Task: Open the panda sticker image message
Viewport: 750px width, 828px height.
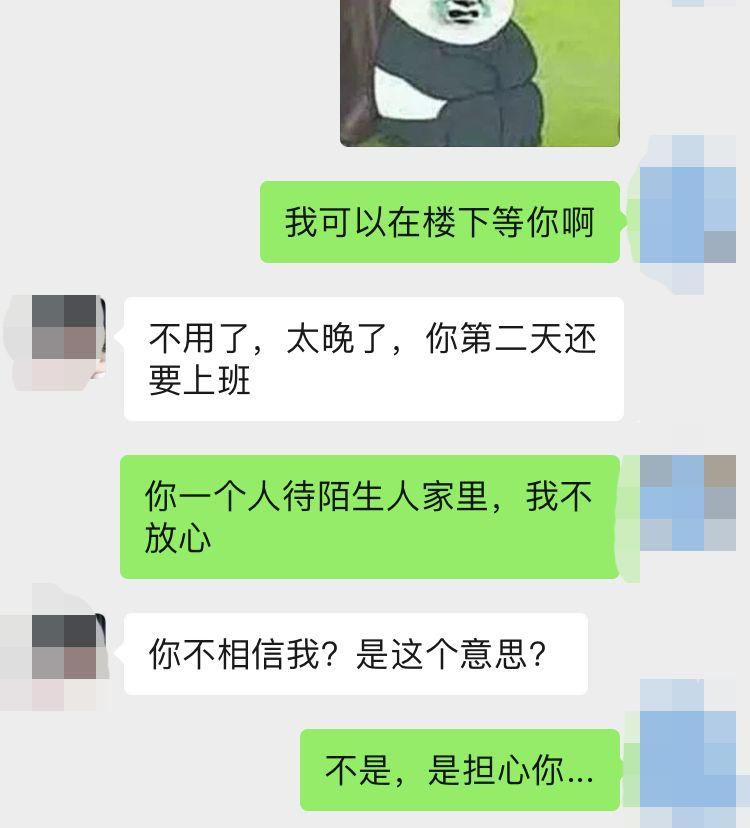Action: point(480,70)
